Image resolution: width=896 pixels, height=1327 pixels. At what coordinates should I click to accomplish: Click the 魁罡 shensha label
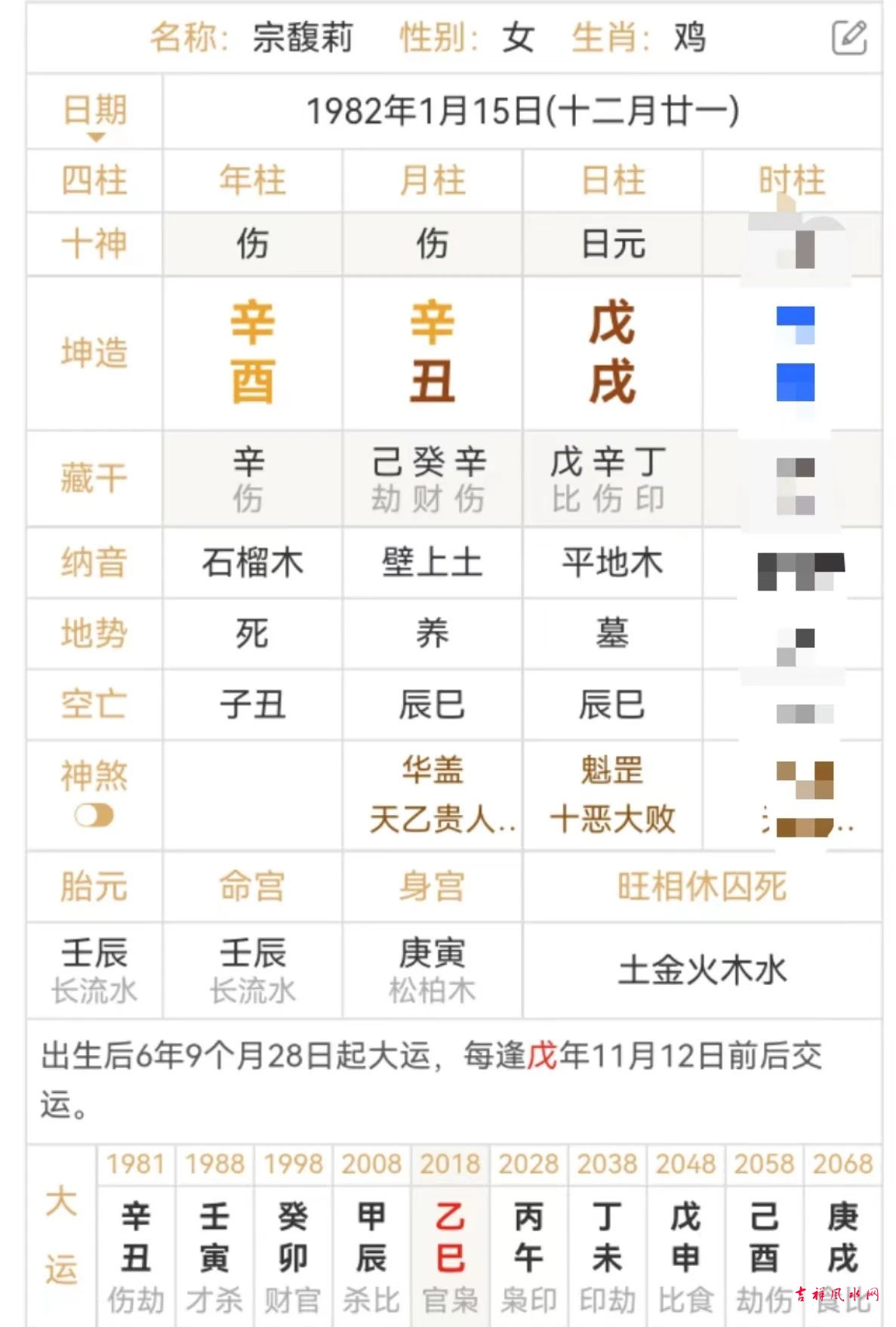[x=613, y=772]
